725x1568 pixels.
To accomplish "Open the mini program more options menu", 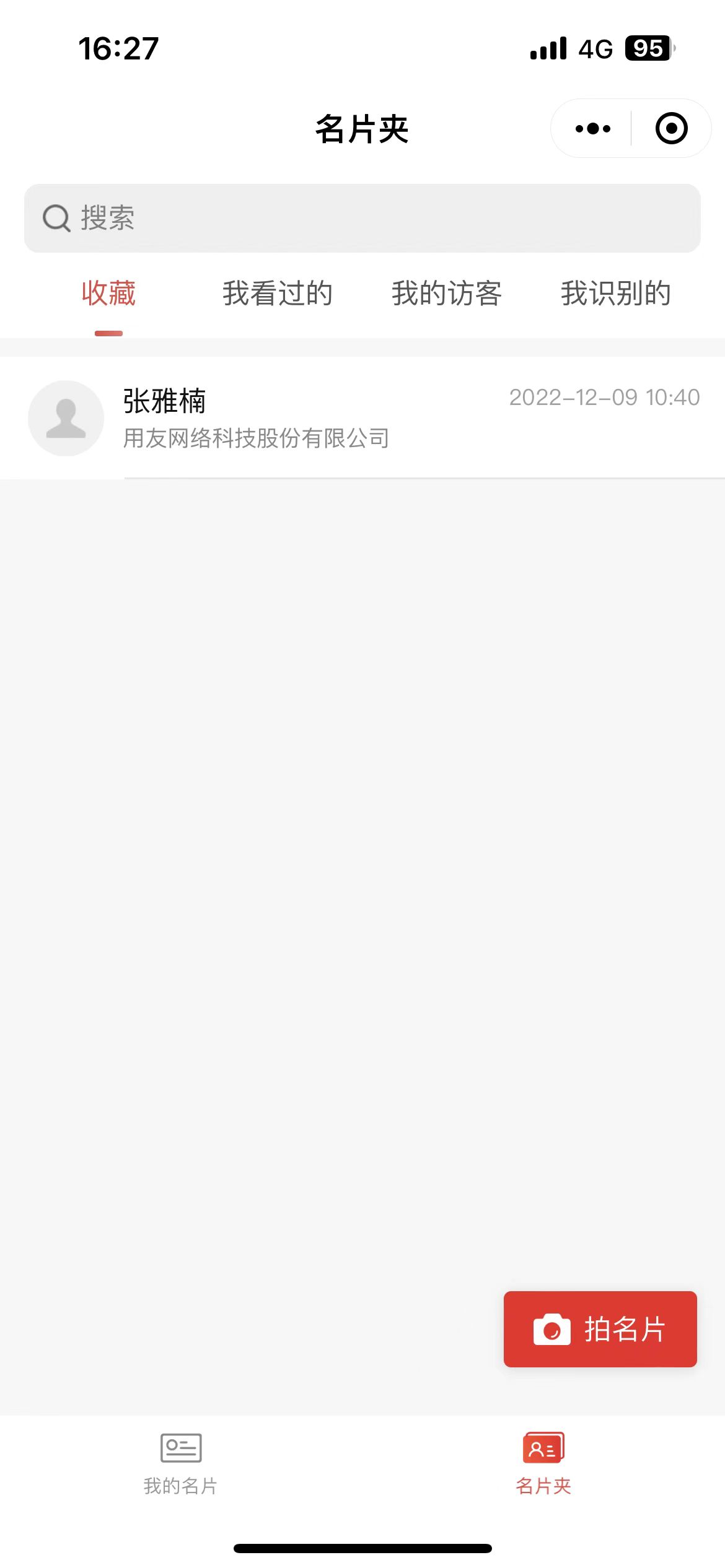I will 592,129.
